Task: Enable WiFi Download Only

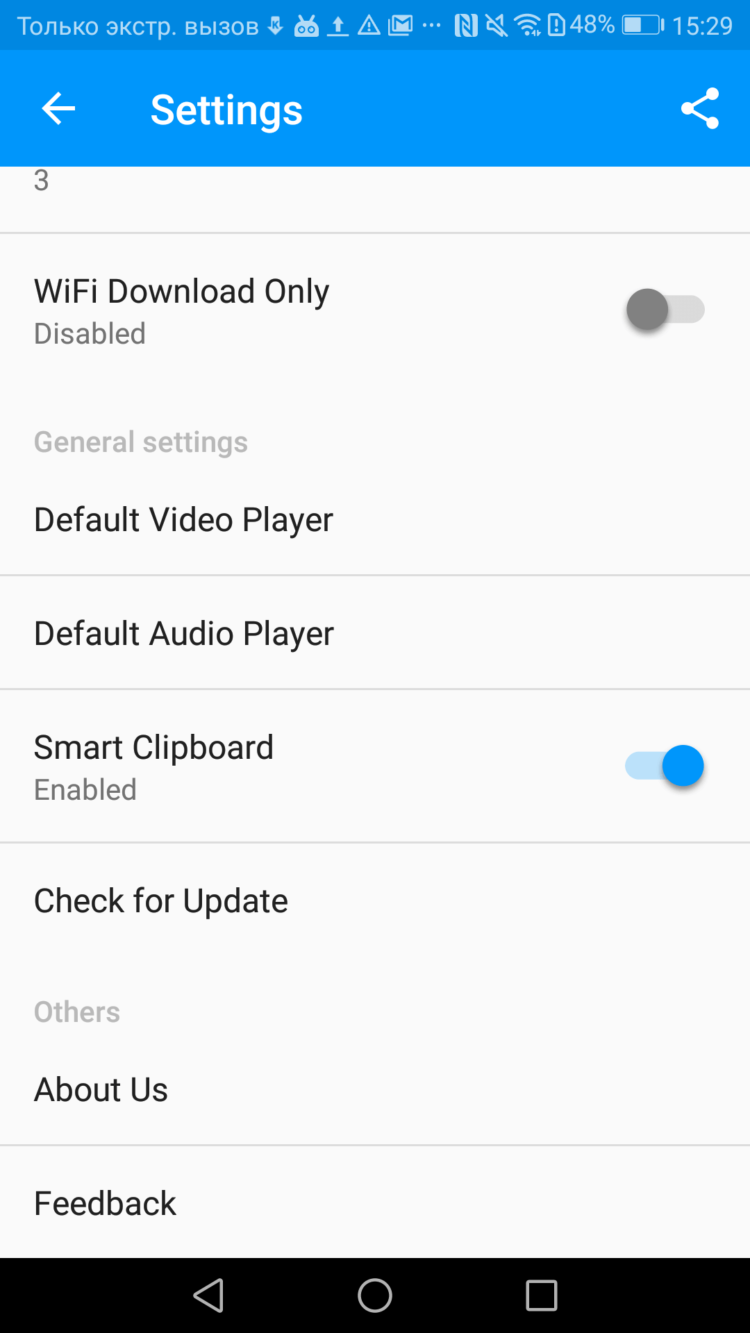Action: click(x=667, y=310)
